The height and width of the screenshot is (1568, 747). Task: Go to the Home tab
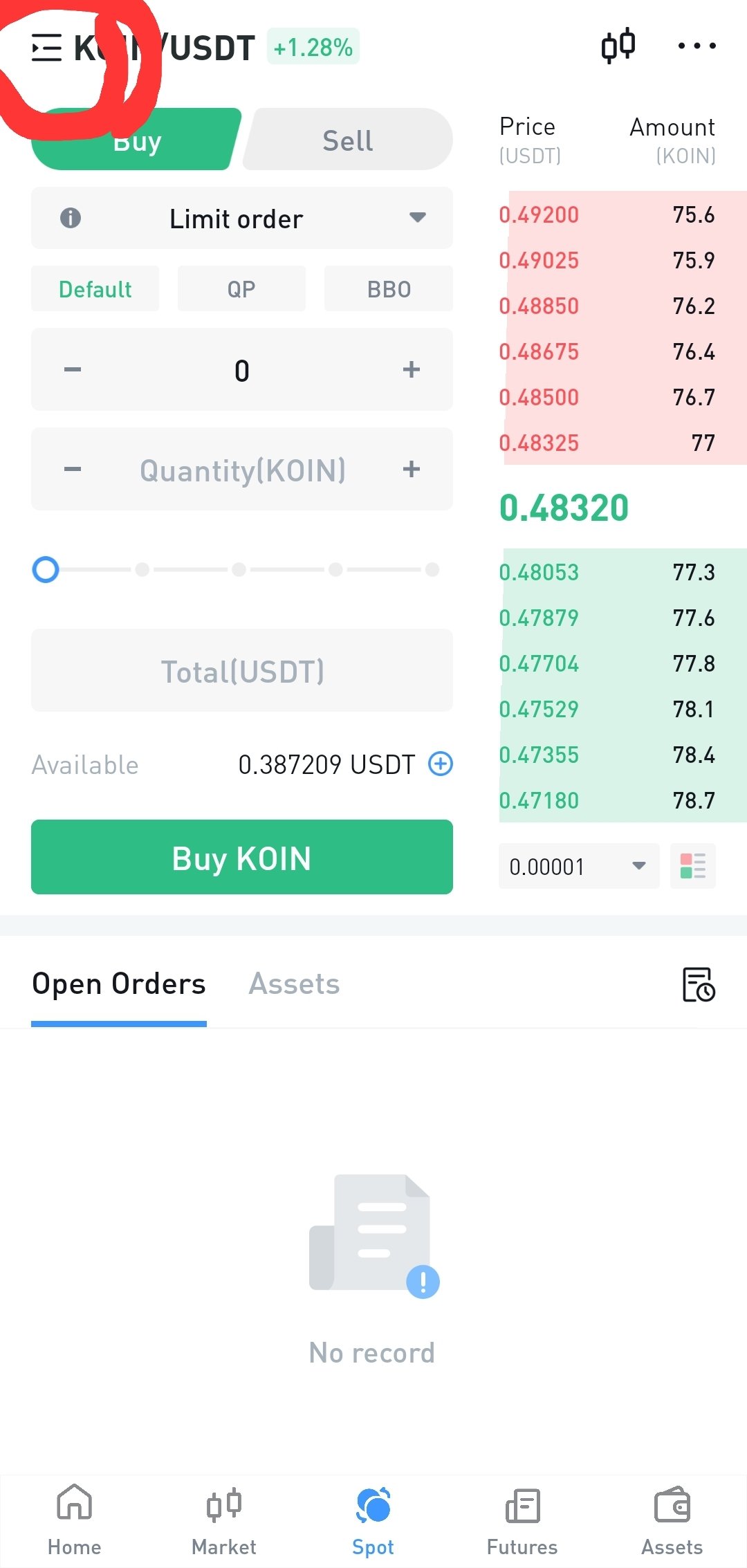(75, 1519)
